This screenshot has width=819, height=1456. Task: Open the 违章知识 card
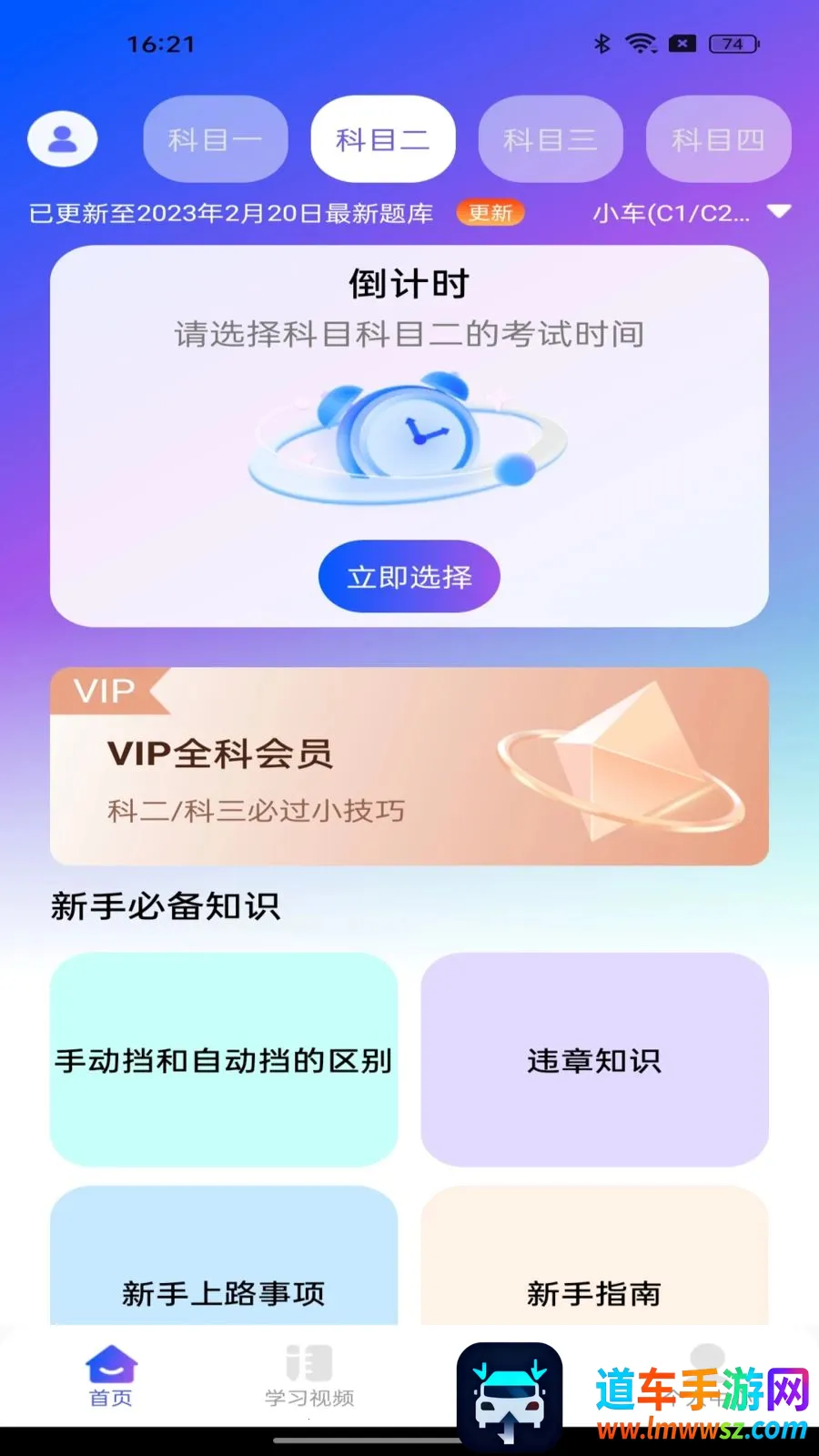pyautogui.click(x=595, y=1060)
